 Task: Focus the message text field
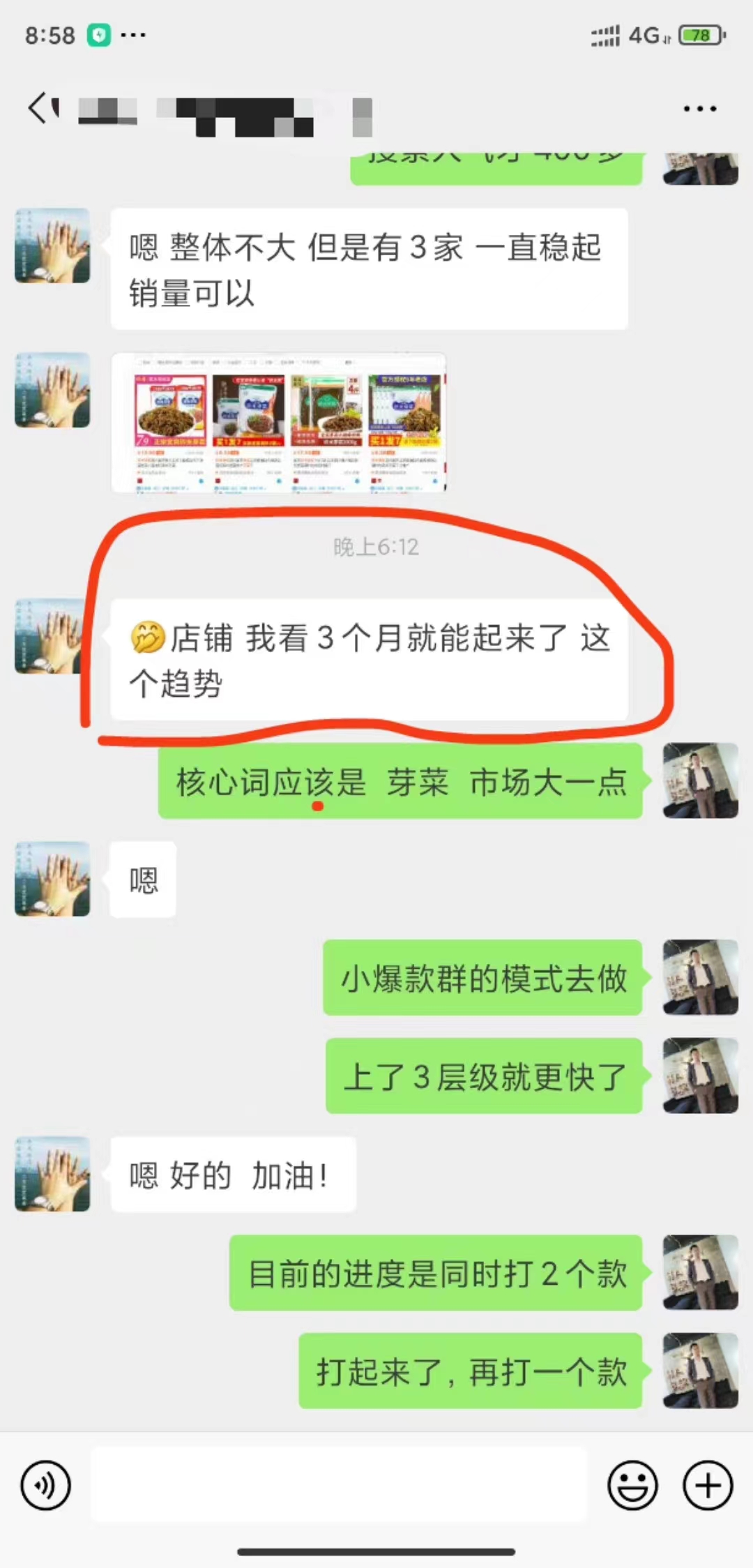click(x=339, y=1484)
